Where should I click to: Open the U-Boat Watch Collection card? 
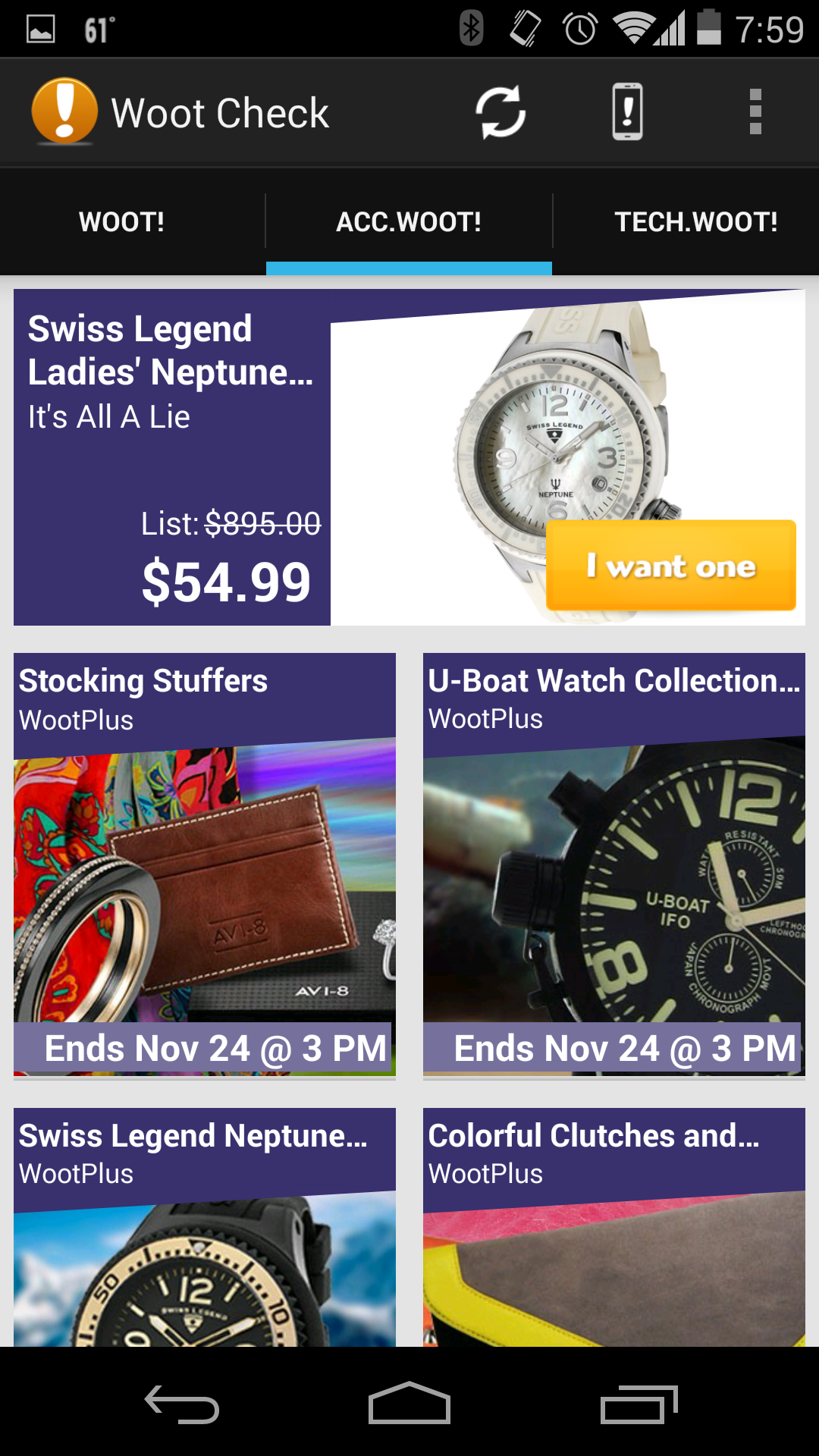tap(614, 864)
